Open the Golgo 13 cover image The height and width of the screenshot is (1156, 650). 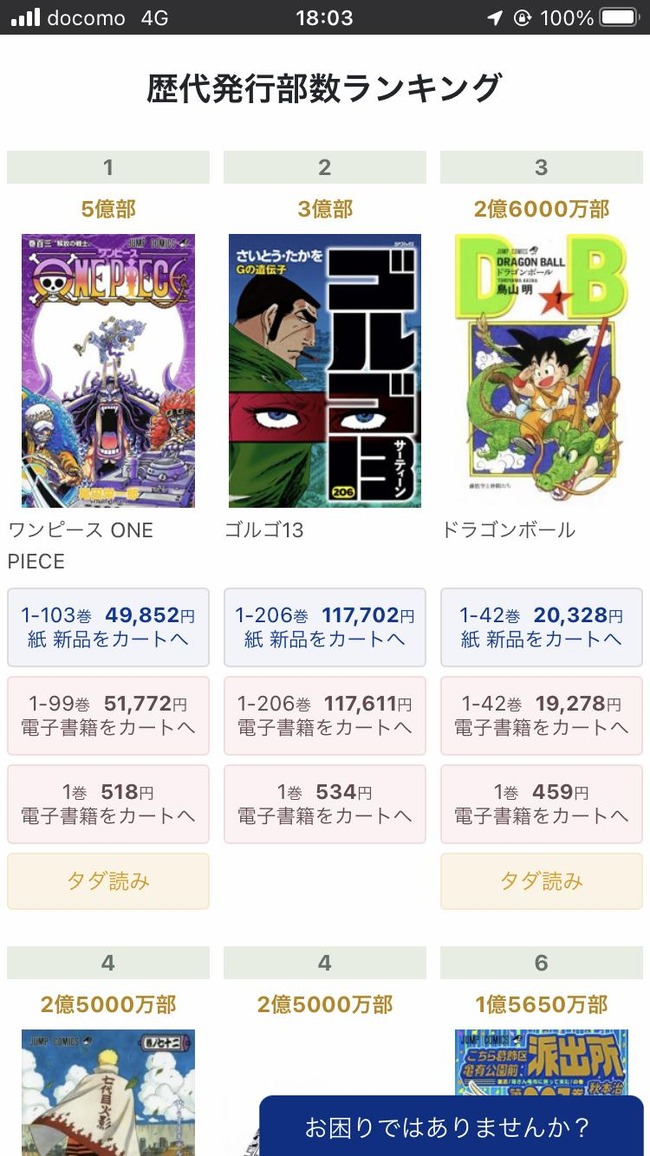click(x=325, y=371)
